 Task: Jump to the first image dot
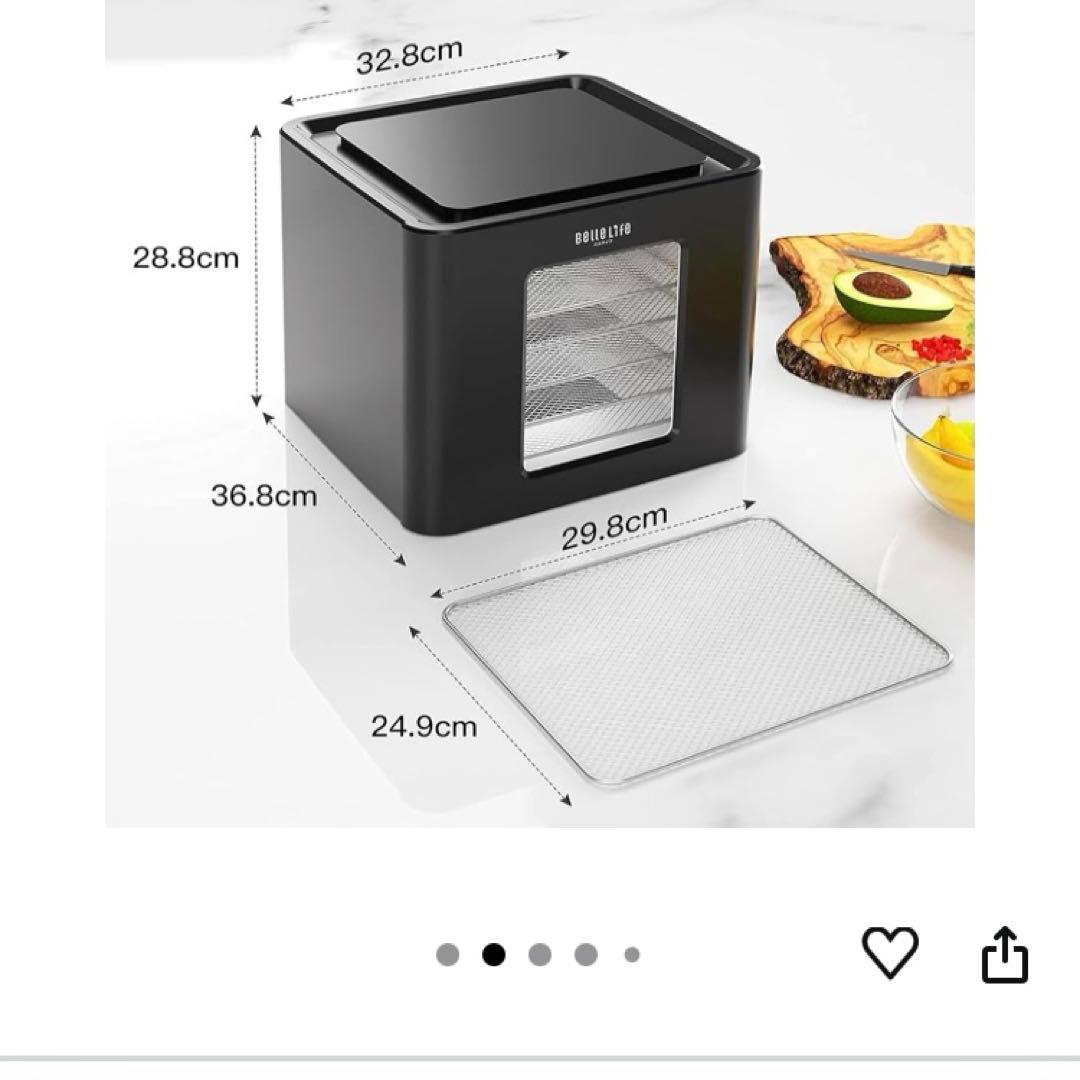[447, 955]
